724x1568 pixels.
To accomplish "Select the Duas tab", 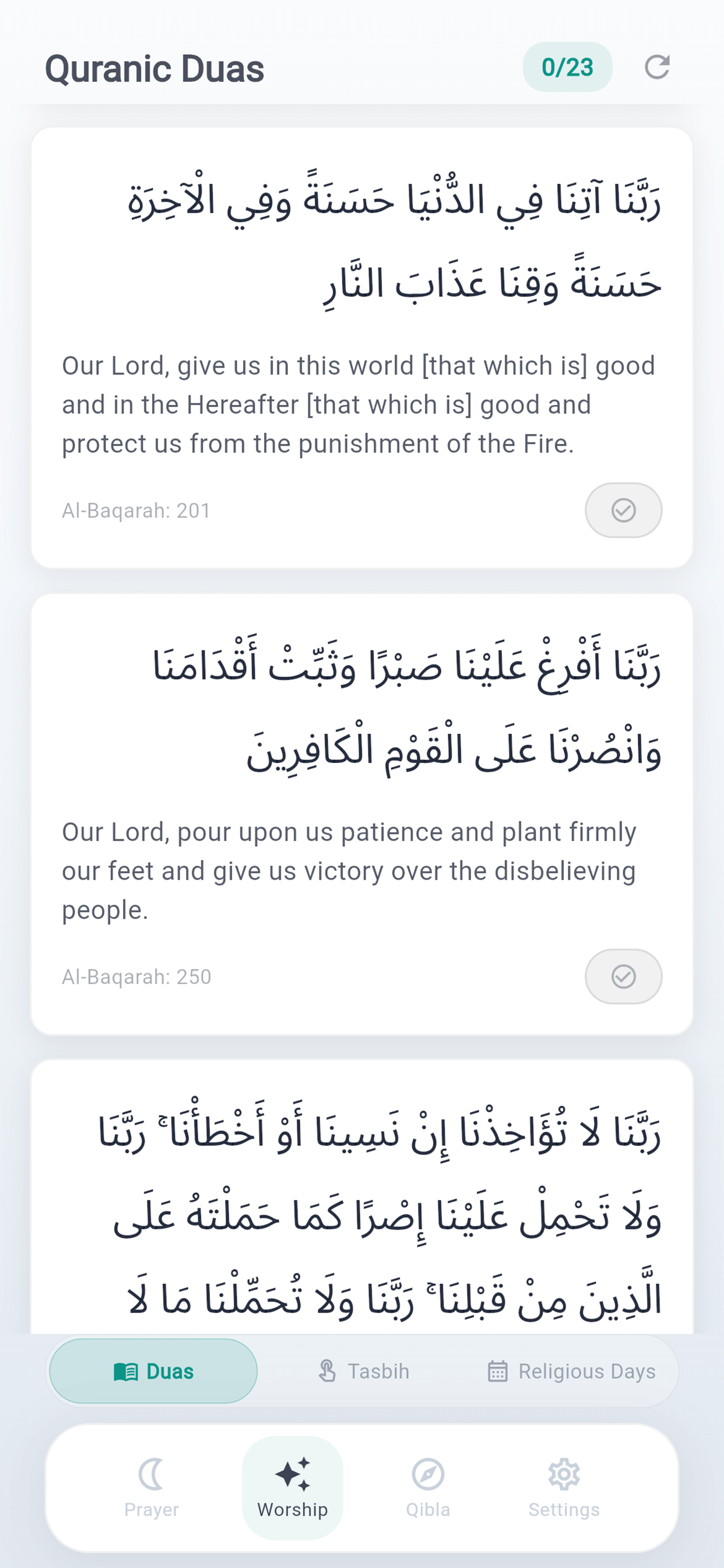I will [153, 1370].
